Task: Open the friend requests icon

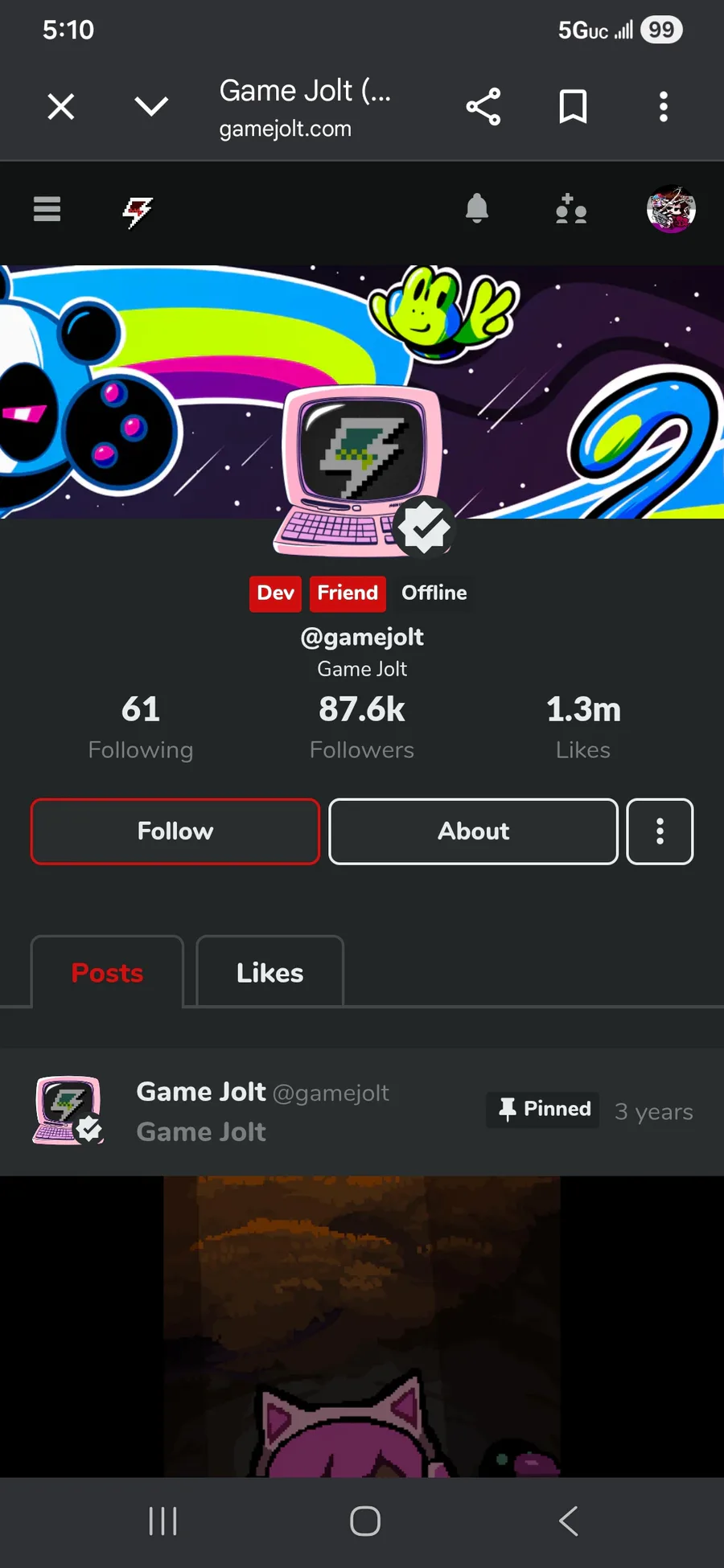Action: point(571,209)
